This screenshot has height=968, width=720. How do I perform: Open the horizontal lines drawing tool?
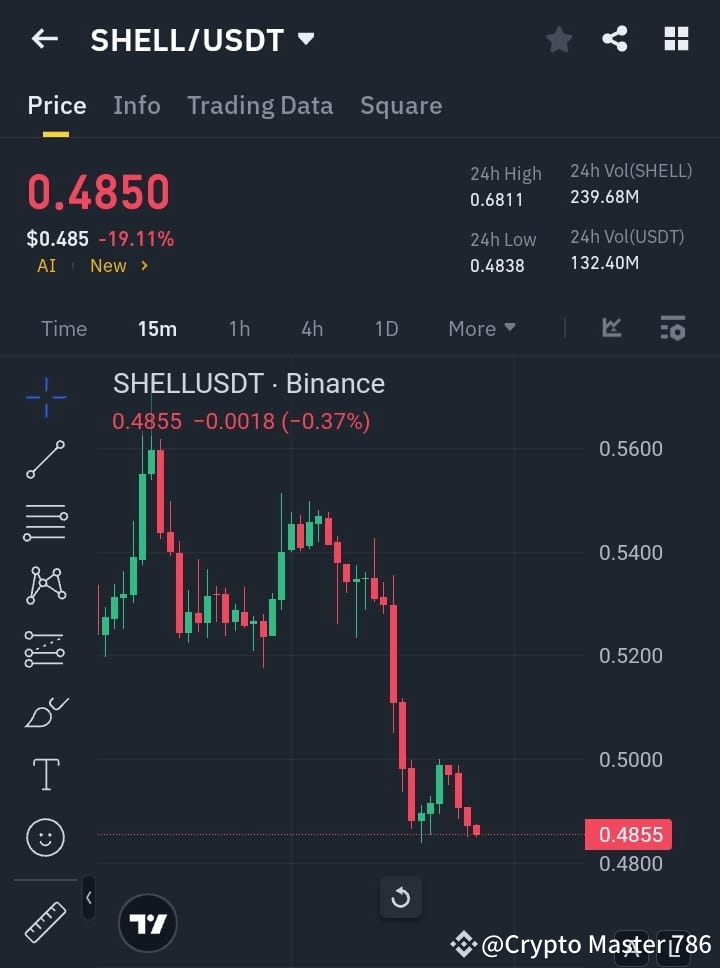coord(45,523)
